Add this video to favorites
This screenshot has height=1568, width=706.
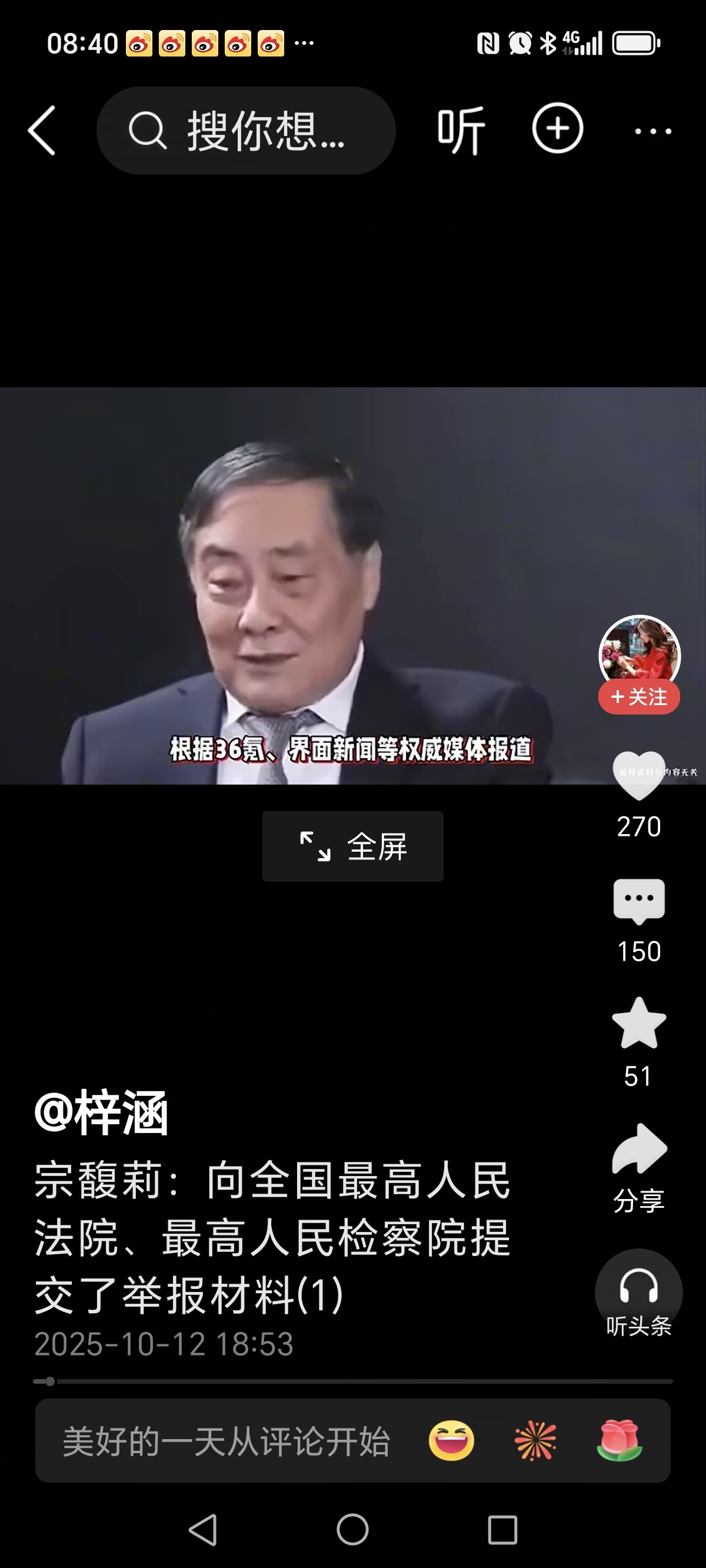639,1024
